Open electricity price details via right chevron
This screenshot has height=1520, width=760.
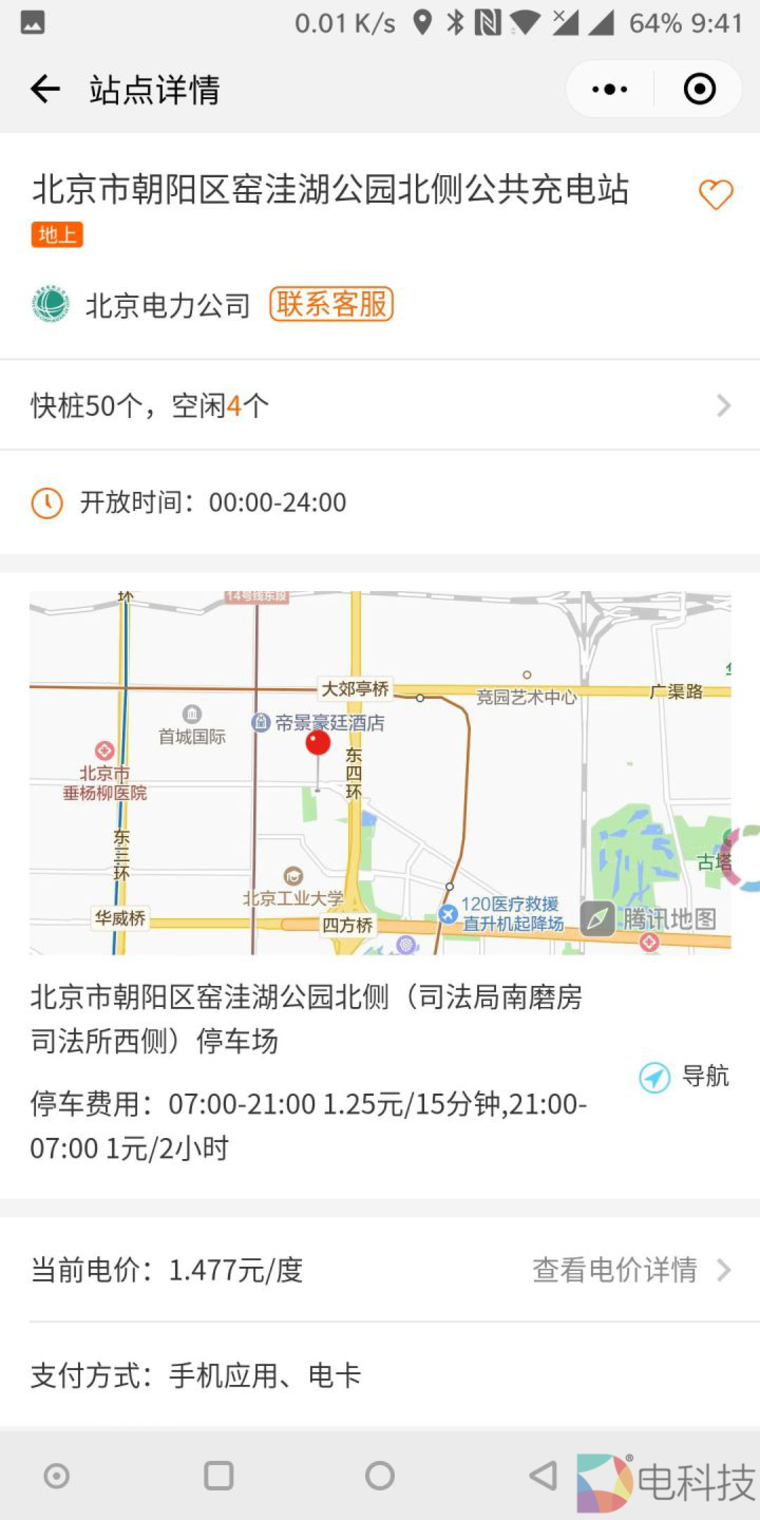click(x=723, y=1270)
